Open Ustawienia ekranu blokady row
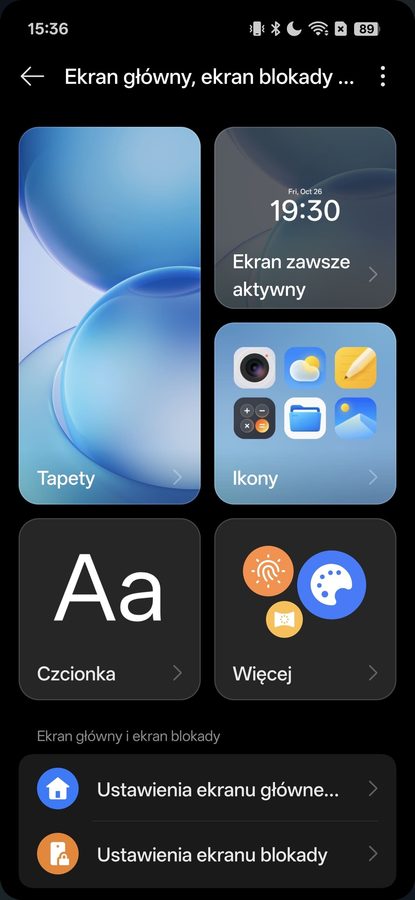 pyautogui.click(x=207, y=854)
